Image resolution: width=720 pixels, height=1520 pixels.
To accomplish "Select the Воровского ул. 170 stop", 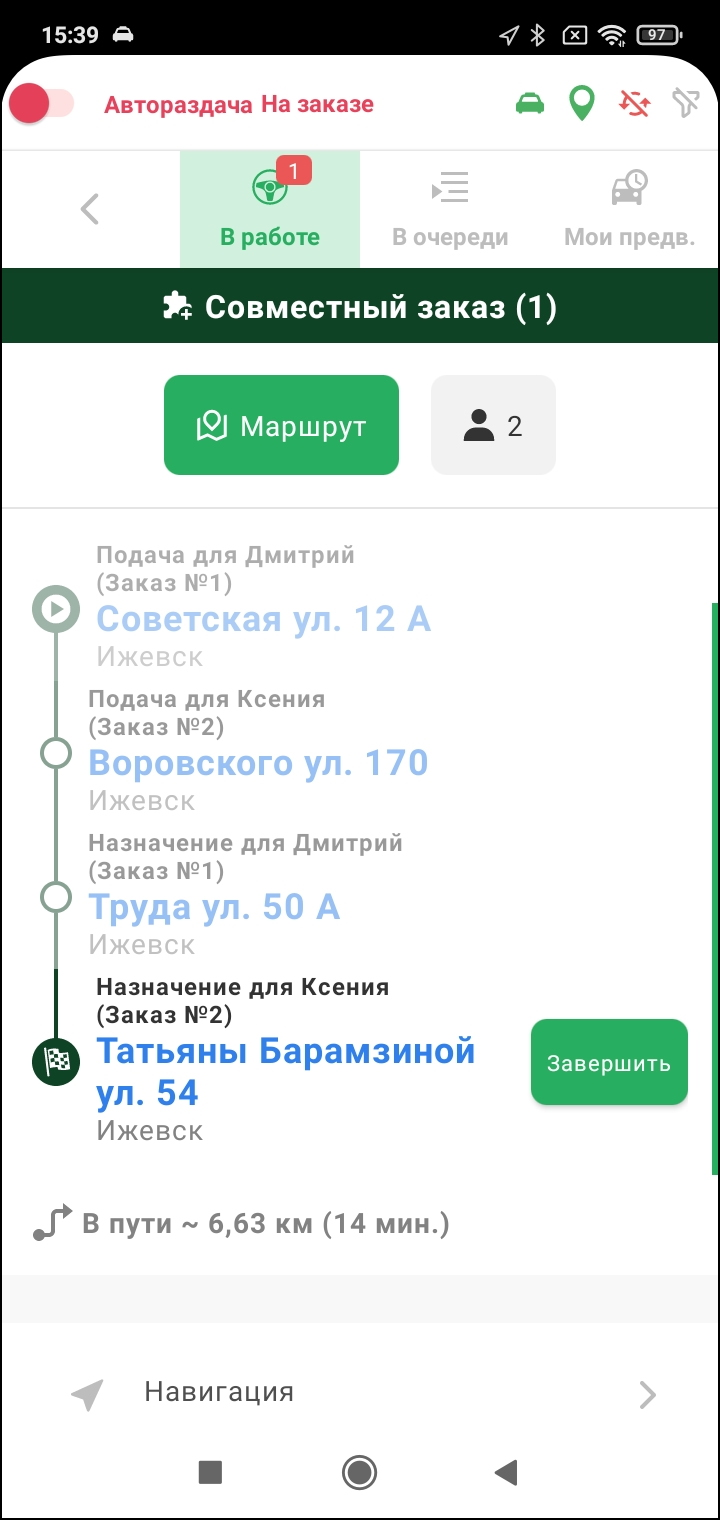I will tap(258, 763).
